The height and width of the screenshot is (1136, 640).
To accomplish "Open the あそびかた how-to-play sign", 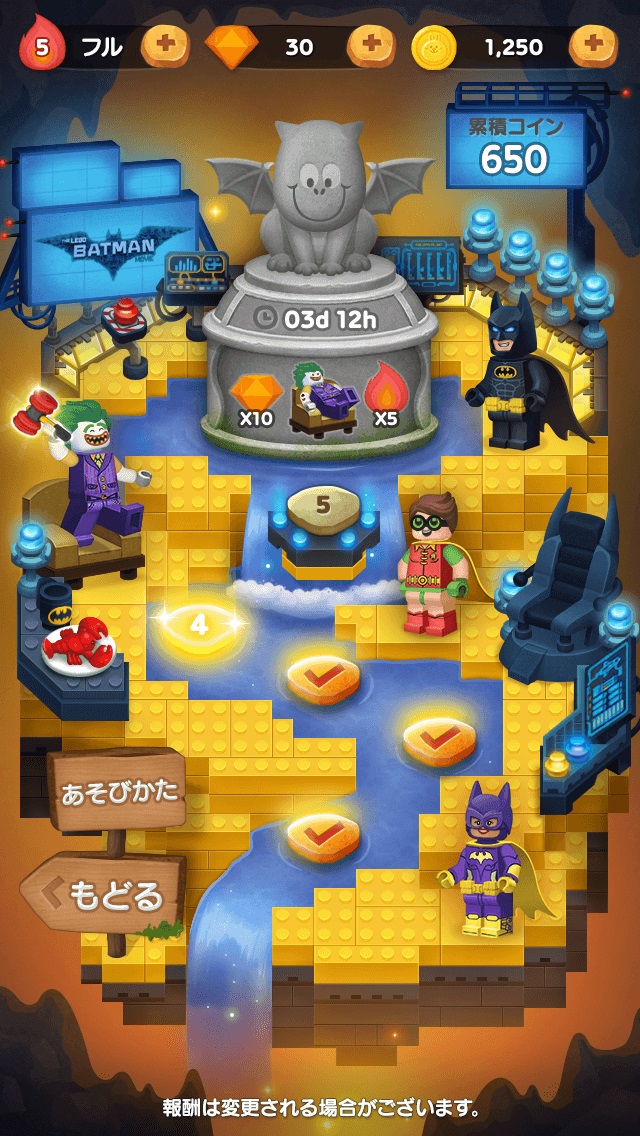I will (119, 791).
